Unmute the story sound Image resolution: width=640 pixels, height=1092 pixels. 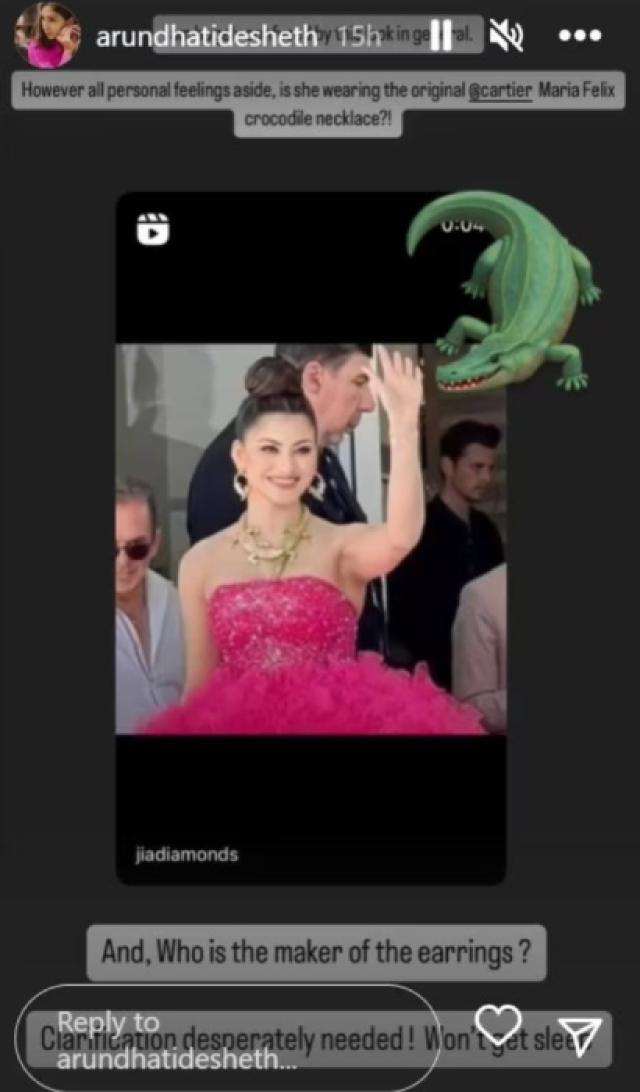coord(506,36)
